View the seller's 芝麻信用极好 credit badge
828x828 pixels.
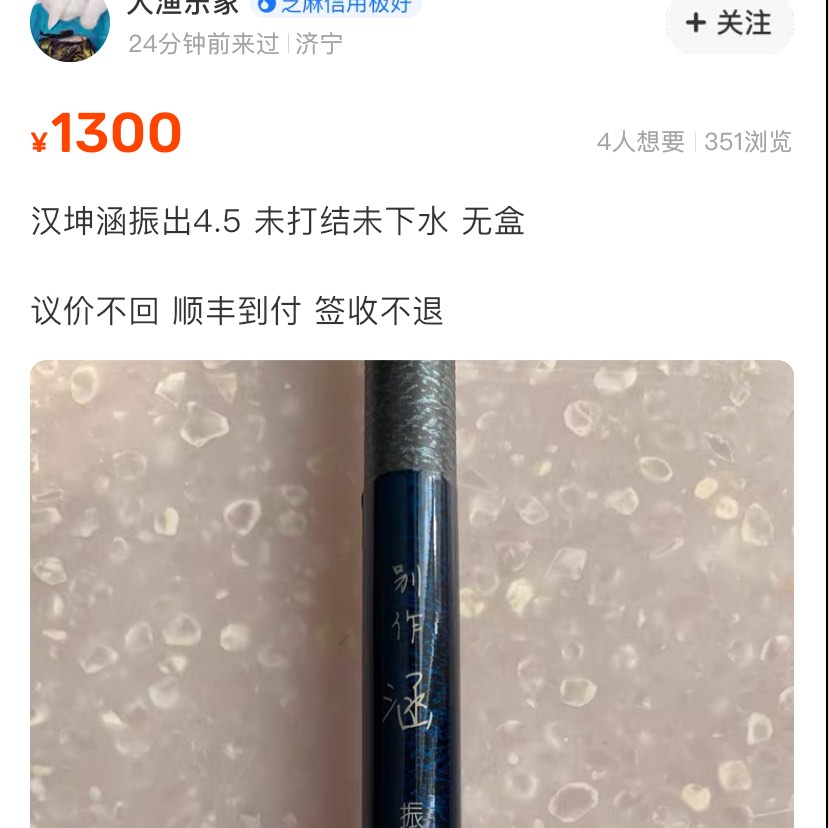coord(335,6)
